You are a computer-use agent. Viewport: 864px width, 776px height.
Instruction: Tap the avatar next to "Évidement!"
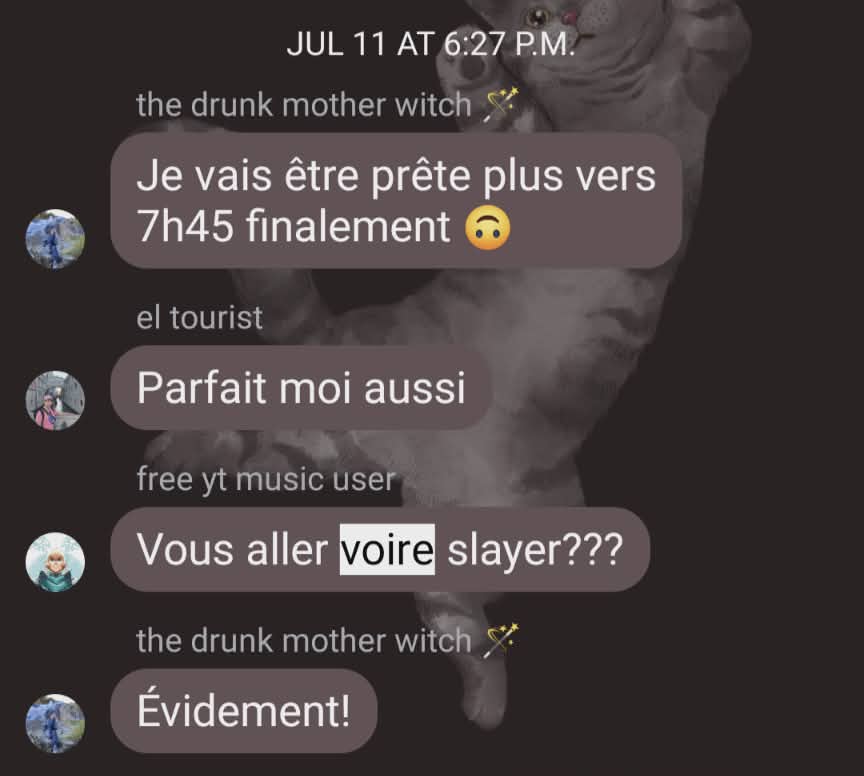[x=55, y=723]
